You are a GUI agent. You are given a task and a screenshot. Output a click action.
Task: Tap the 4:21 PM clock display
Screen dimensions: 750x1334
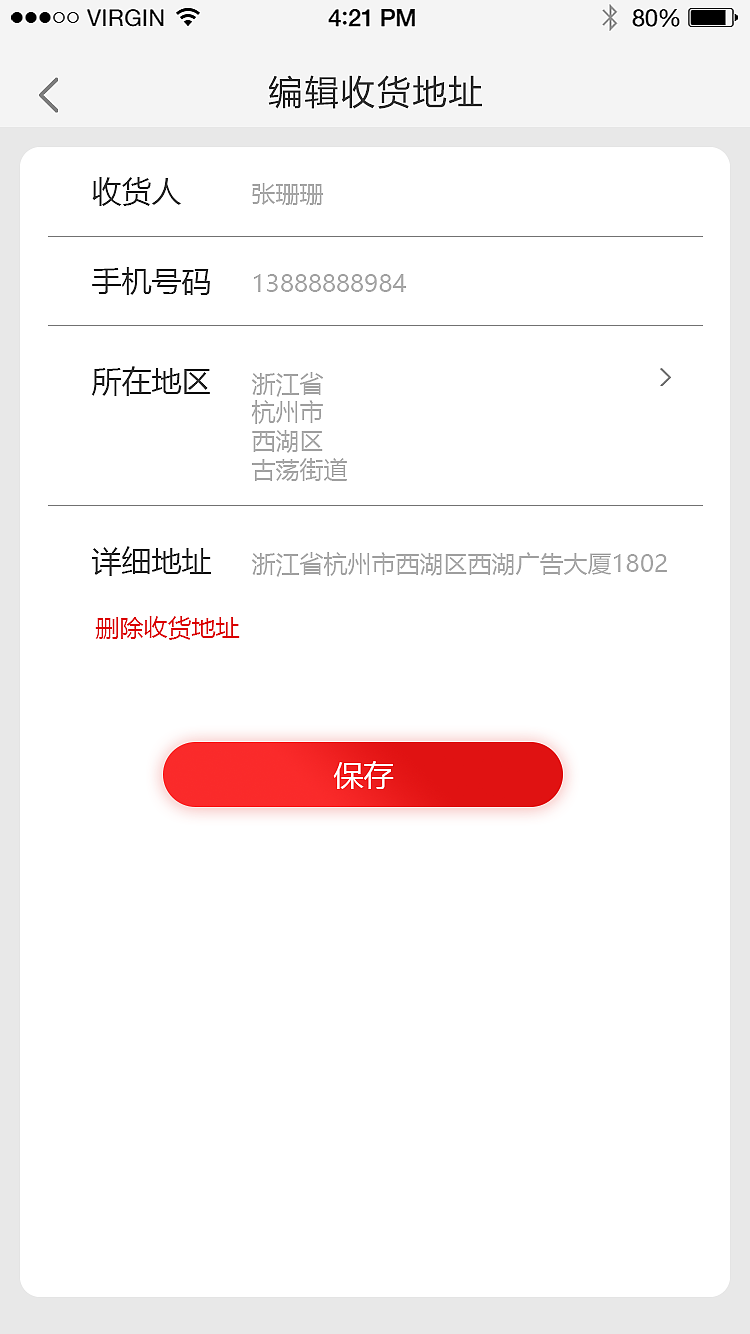(x=373, y=17)
